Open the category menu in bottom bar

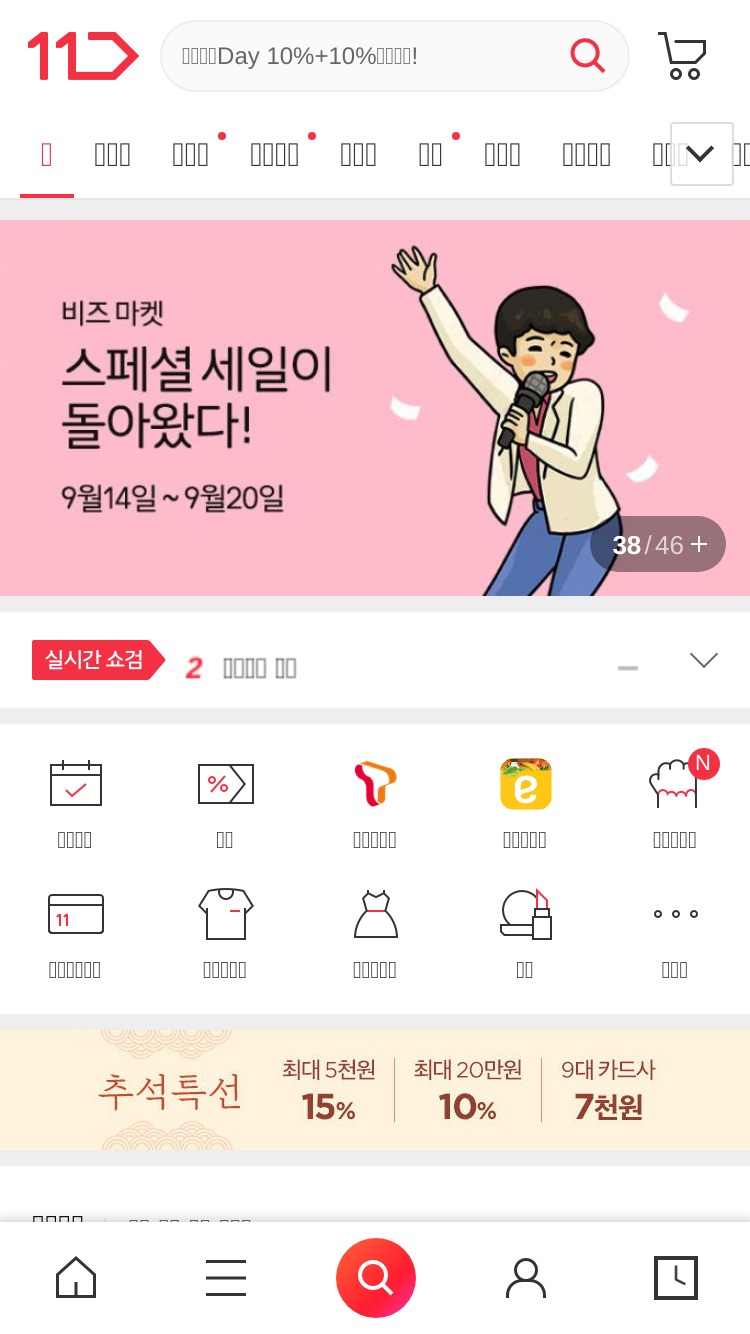225,1278
